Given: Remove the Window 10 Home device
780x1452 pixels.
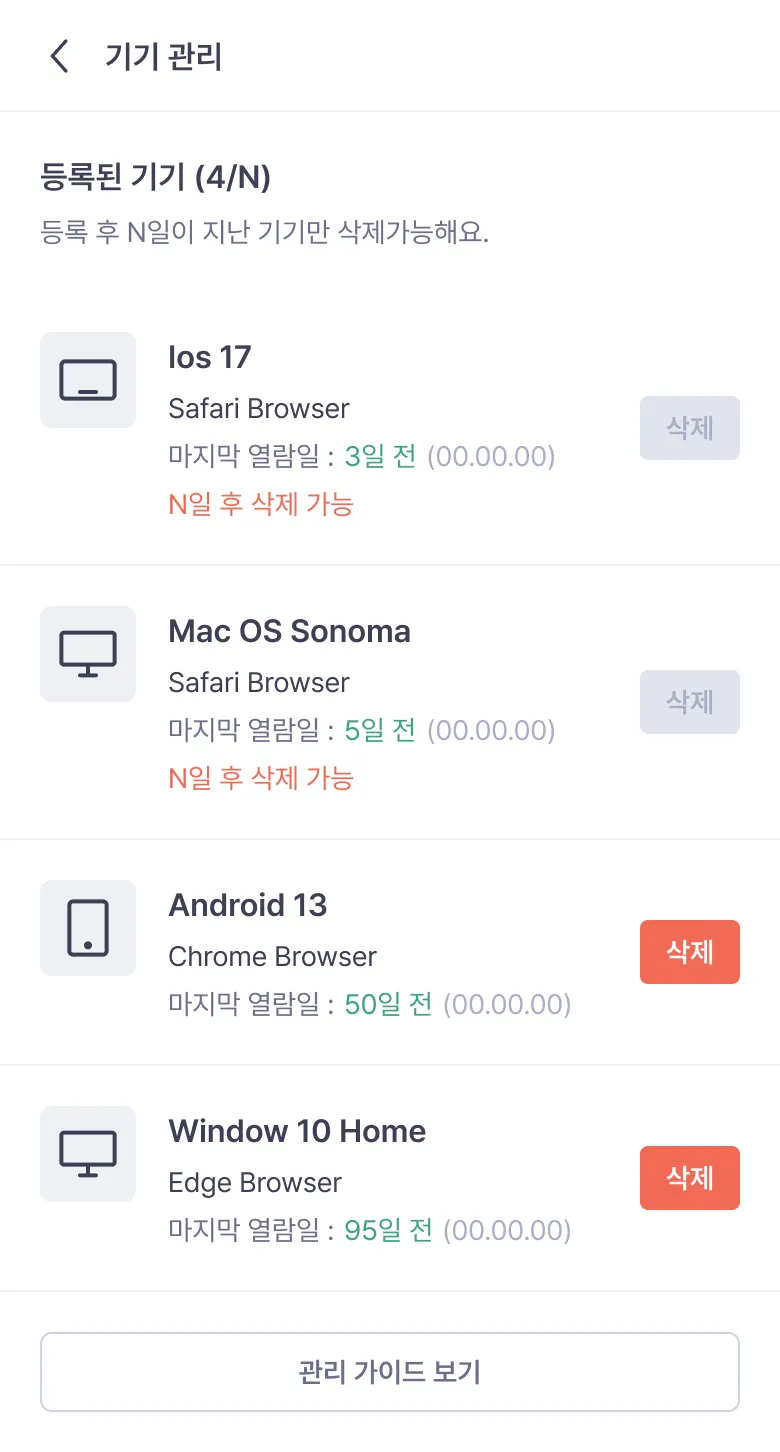Looking at the screenshot, I should click(x=689, y=1178).
